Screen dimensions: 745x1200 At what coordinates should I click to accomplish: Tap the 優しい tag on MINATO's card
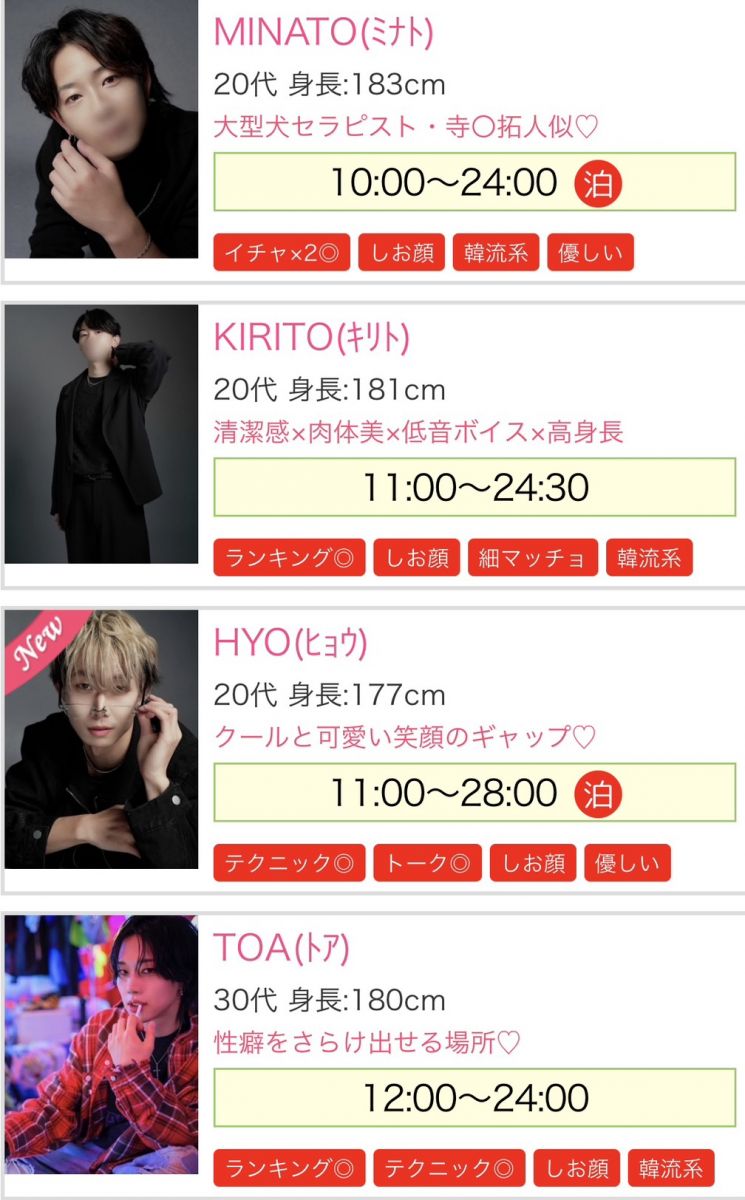[x=590, y=253]
